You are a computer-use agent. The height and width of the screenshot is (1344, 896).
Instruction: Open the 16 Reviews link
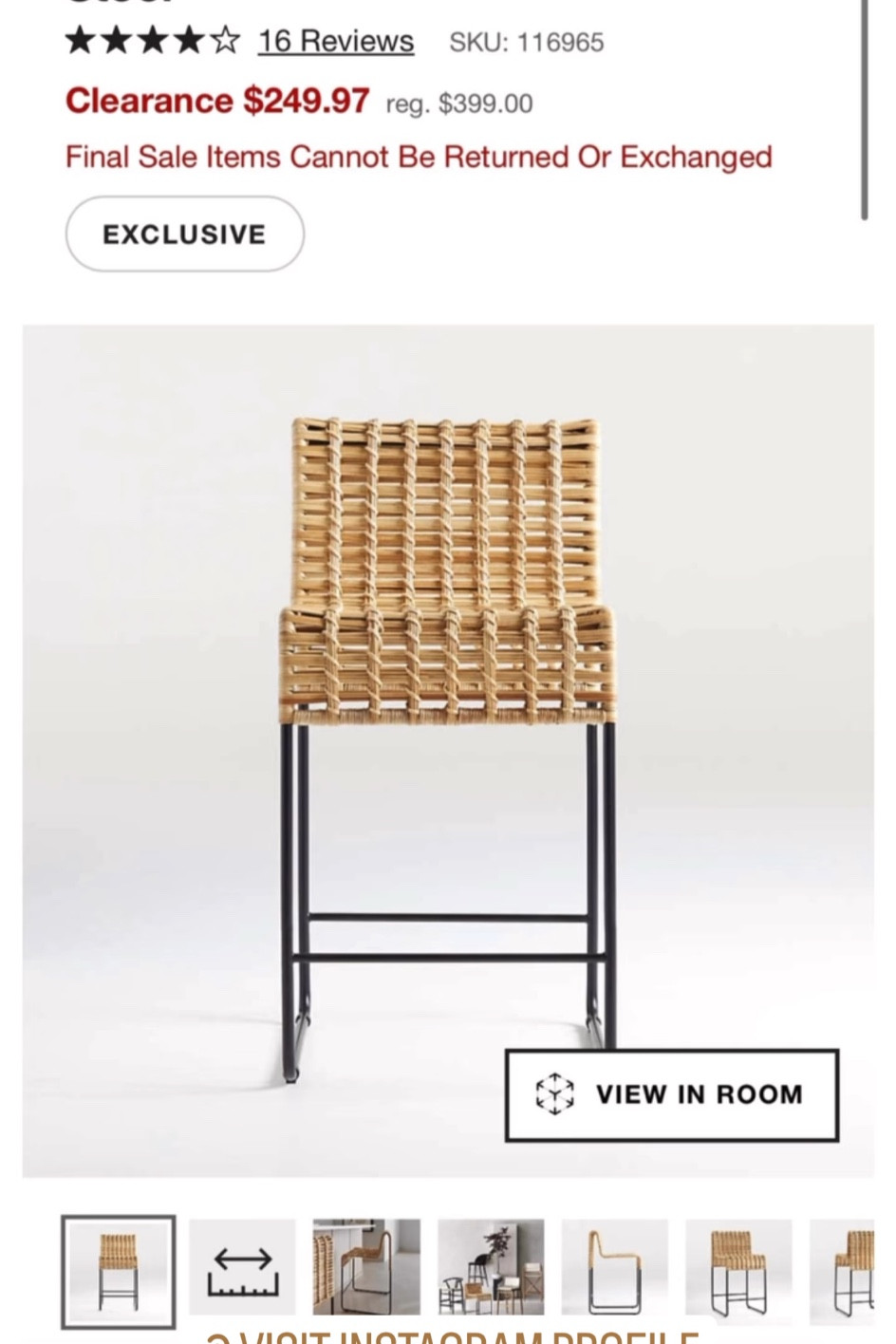tap(334, 41)
